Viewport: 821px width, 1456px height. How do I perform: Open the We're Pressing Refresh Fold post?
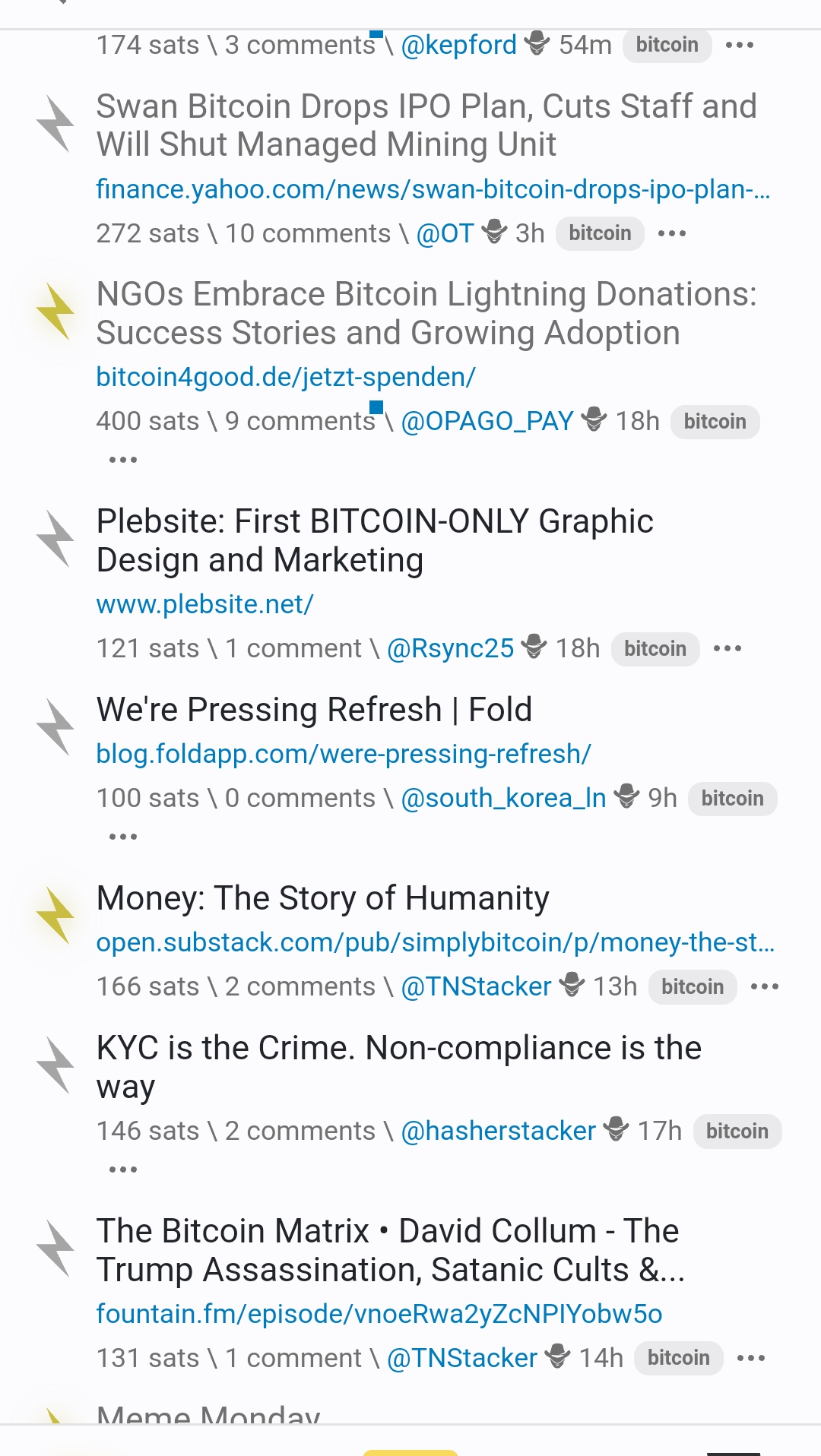tap(314, 710)
